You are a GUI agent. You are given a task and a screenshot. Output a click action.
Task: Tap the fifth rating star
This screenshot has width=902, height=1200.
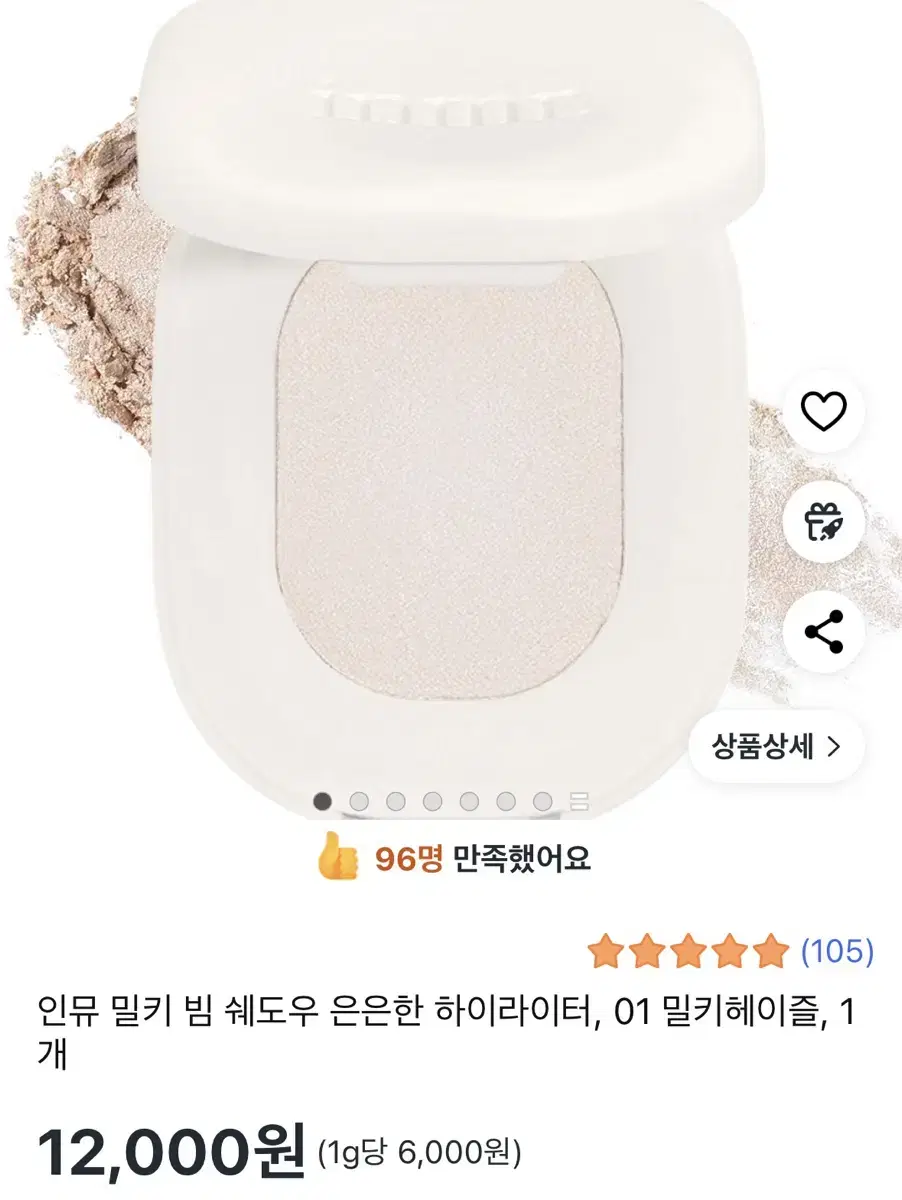pyautogui.click(x=768, y=950)
